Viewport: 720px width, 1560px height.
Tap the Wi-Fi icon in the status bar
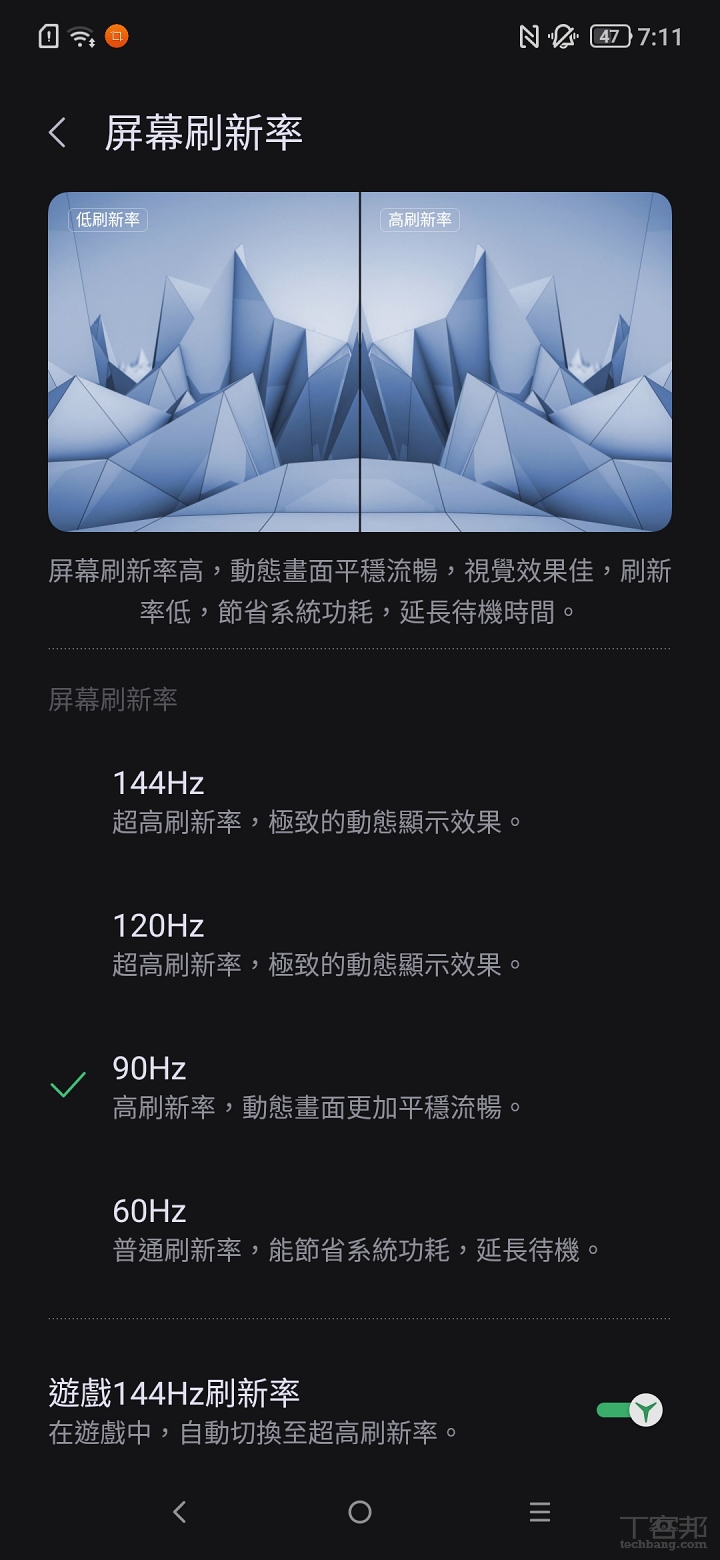(79, 36)
